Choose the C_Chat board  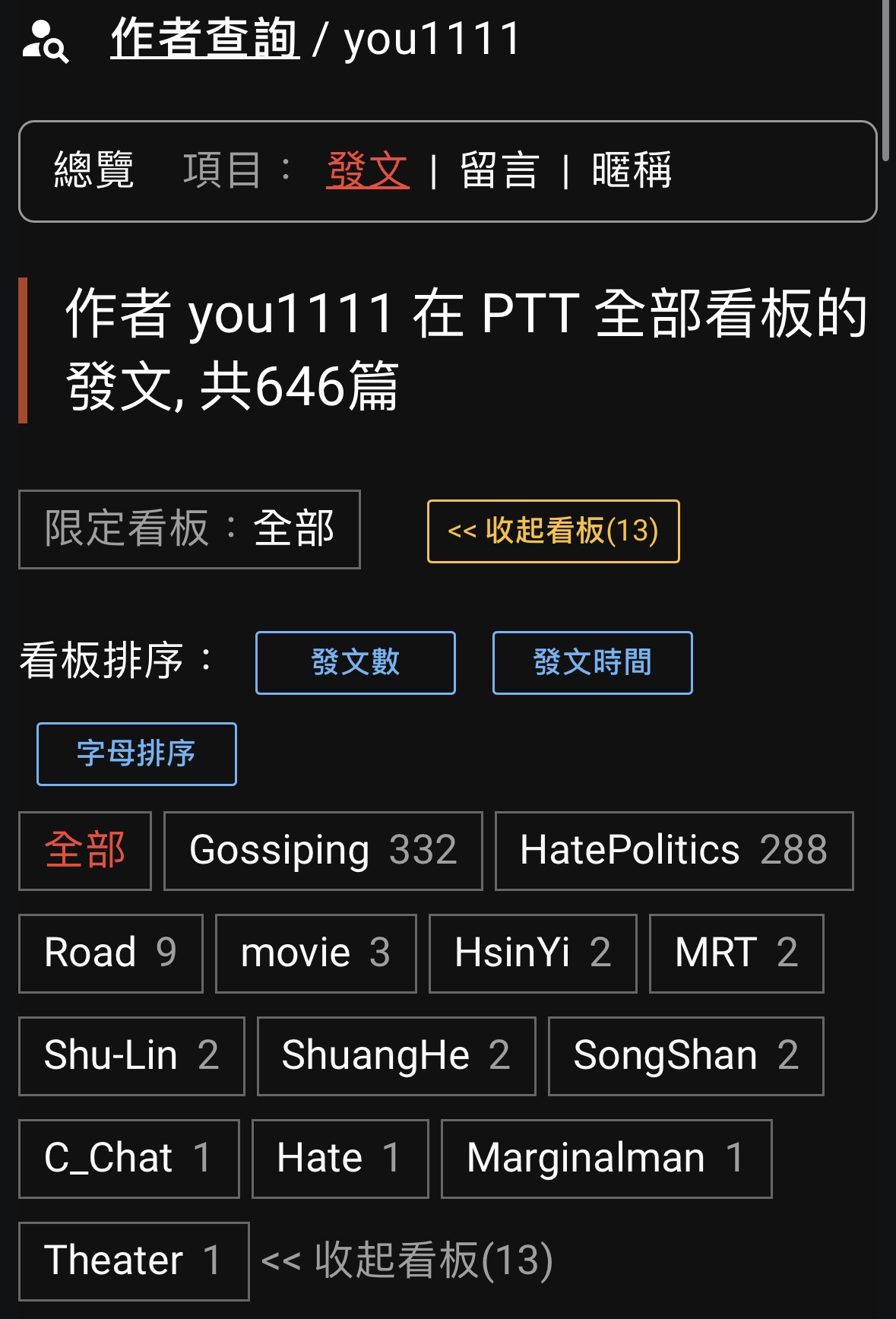click(128, 1158)
